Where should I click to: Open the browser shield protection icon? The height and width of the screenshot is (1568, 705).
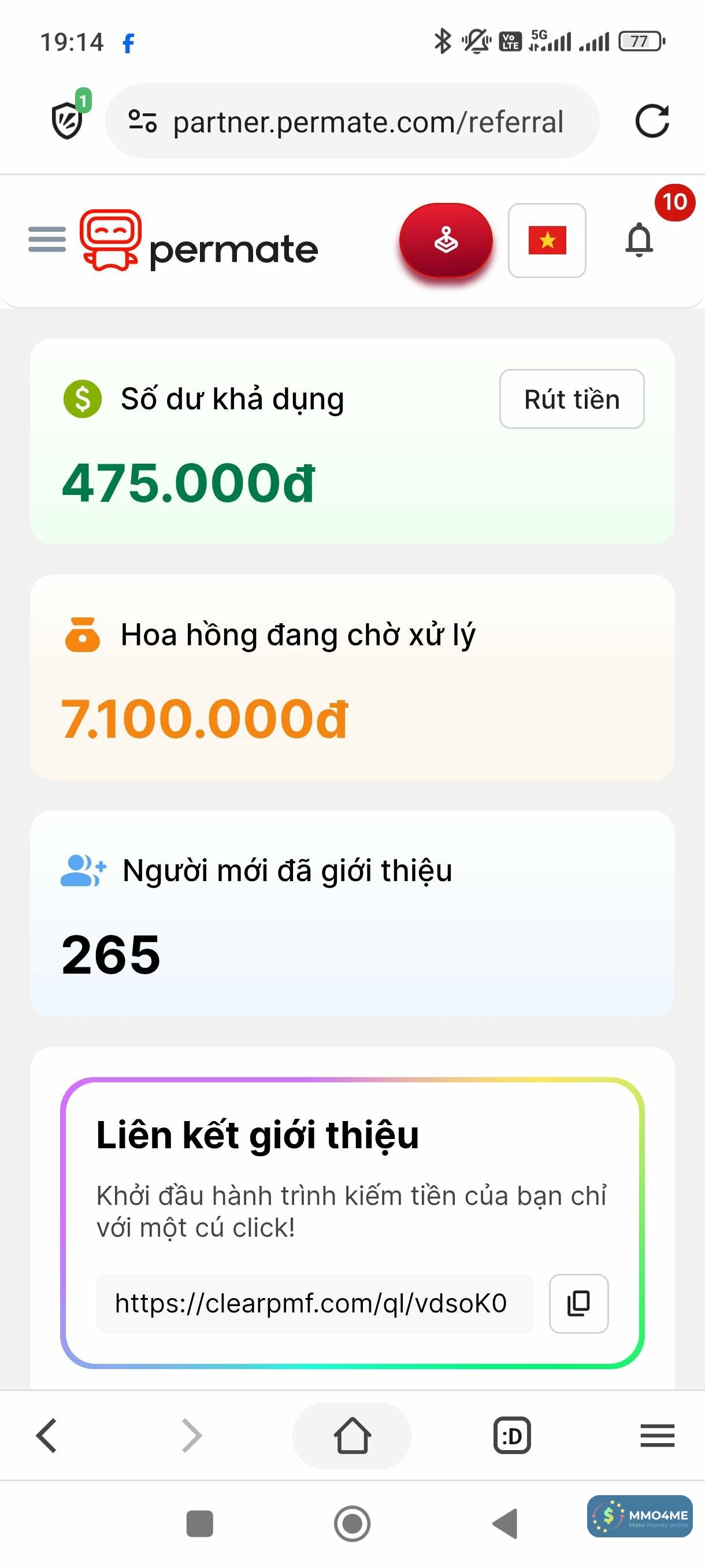coord(68,120)
